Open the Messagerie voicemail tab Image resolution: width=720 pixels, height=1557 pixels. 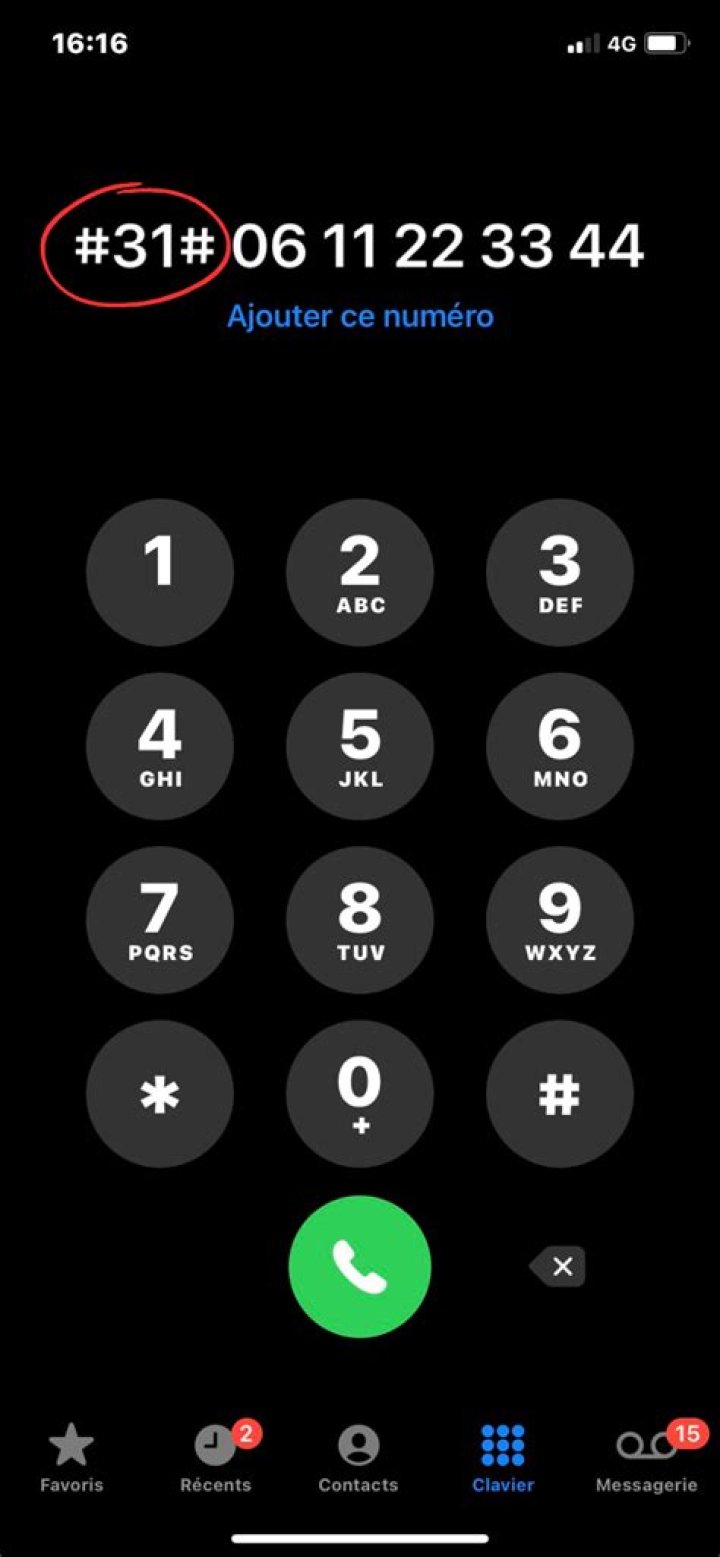[646, 1458]
